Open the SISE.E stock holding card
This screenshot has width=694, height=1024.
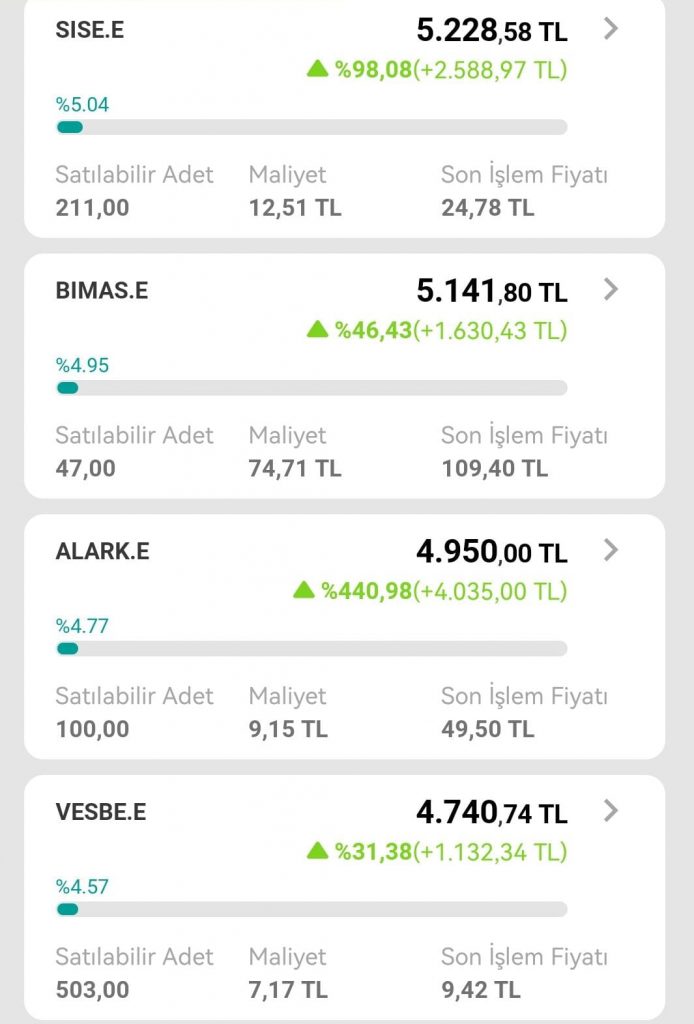point(344,118)
